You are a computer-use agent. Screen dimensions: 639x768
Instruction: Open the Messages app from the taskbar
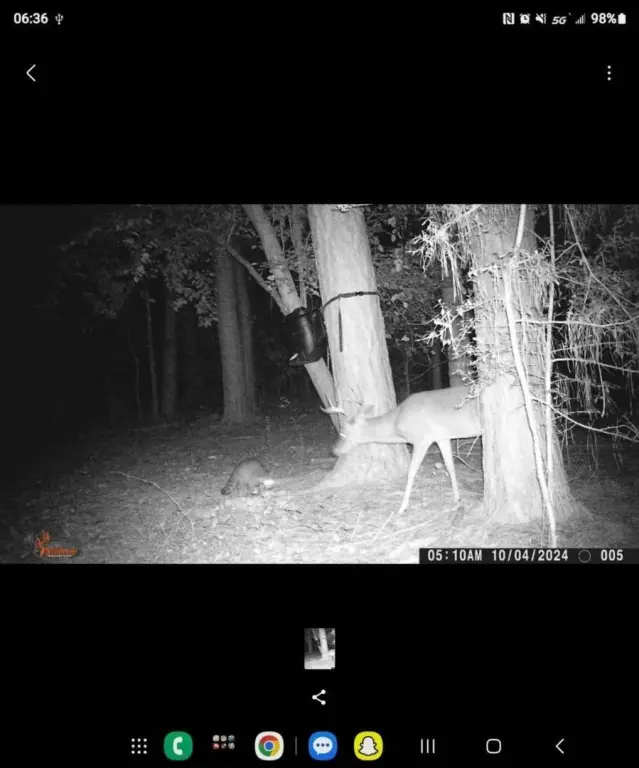322,746
